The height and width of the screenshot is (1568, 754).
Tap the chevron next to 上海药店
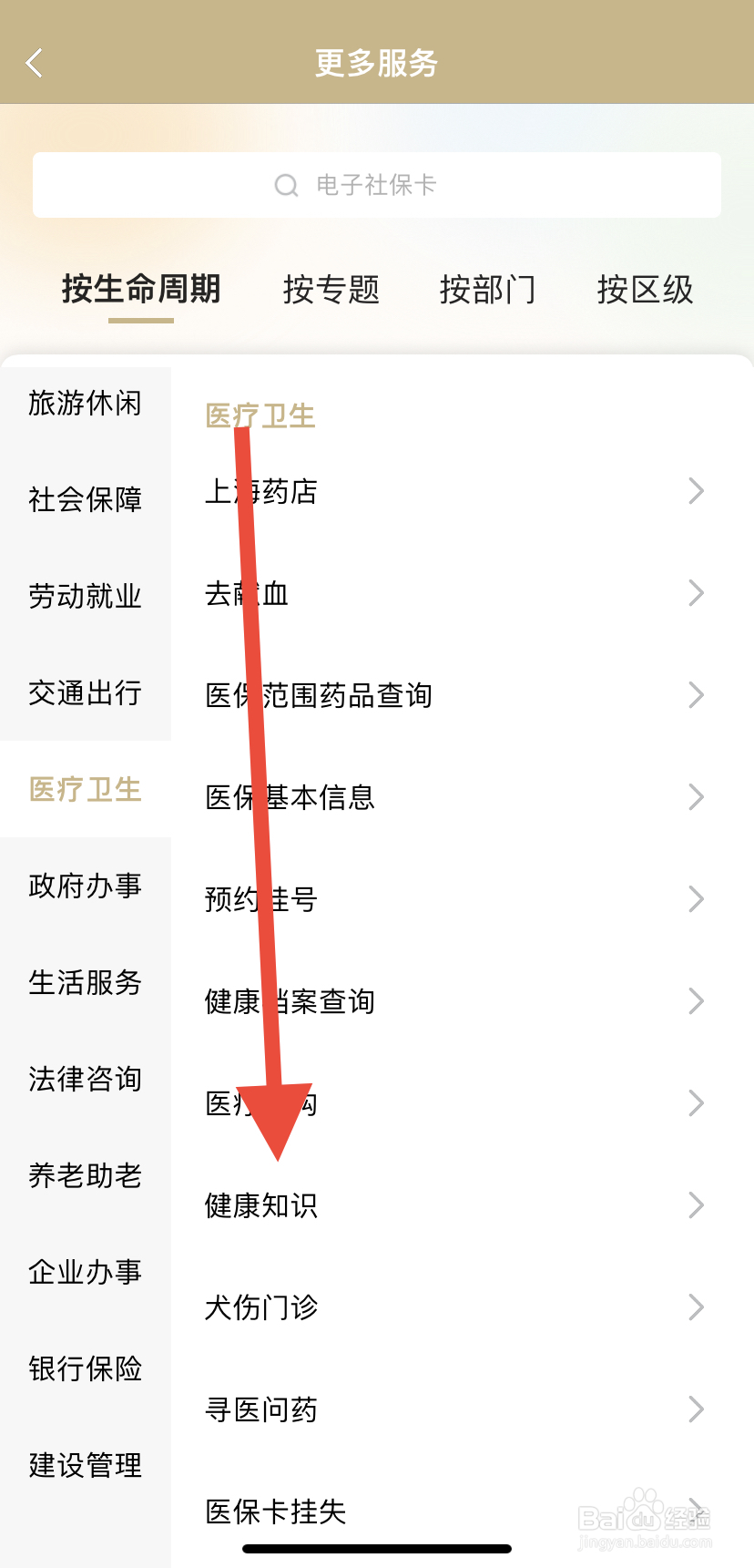coord(696,491)
